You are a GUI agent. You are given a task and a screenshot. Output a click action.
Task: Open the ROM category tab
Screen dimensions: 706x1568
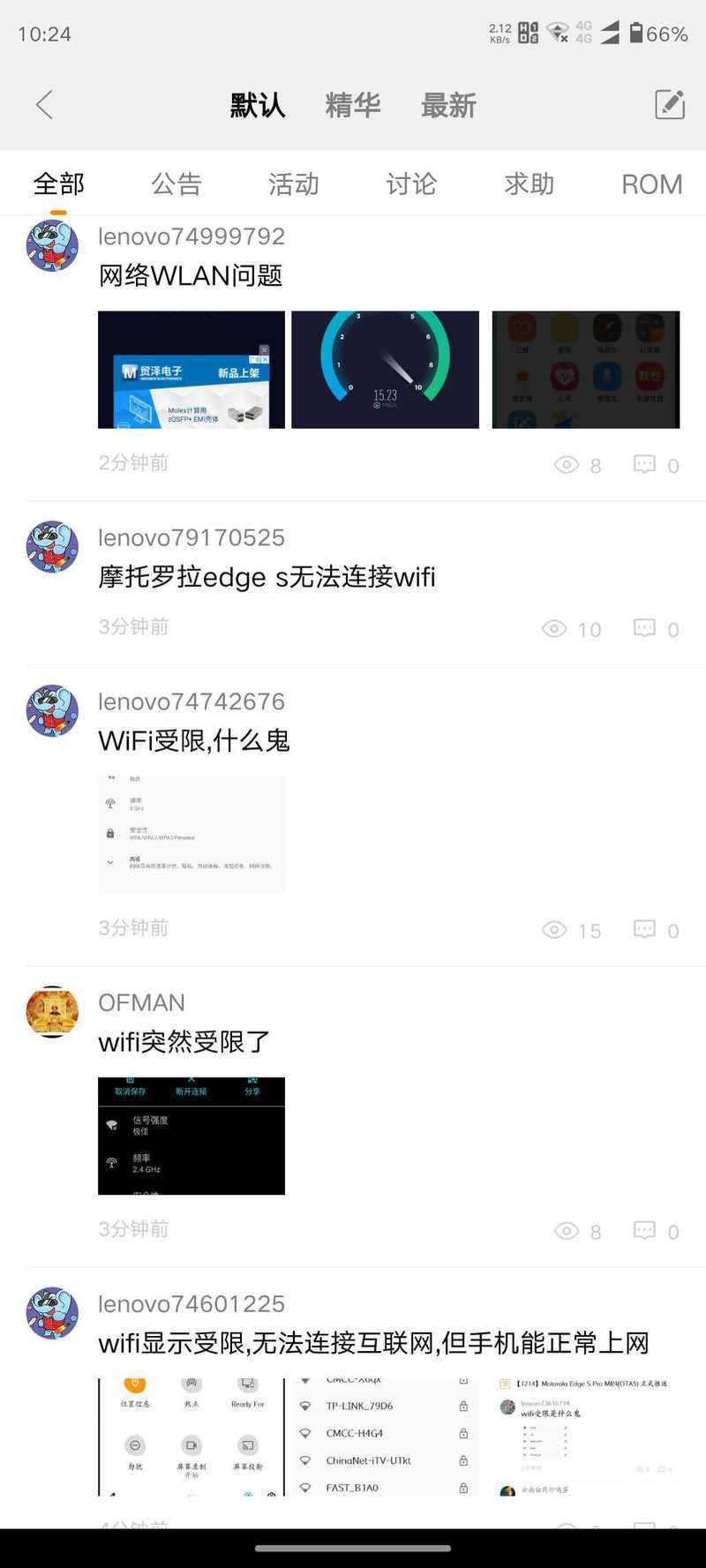[651, 184]
